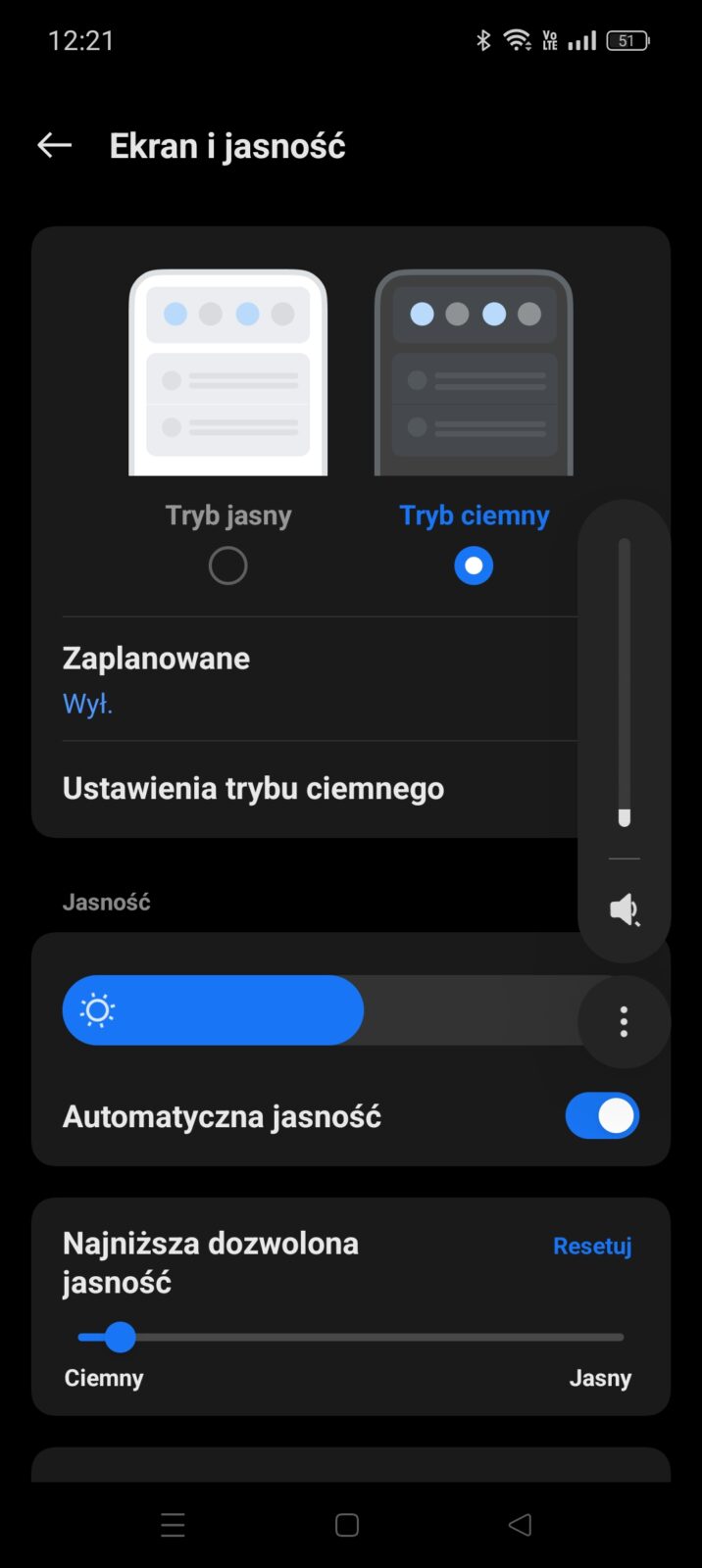Tap the Najniższa dozwolona jasność slider
Image resolution: width=702 pixels, height=1568 pixels.
[x=351, y=1337]
